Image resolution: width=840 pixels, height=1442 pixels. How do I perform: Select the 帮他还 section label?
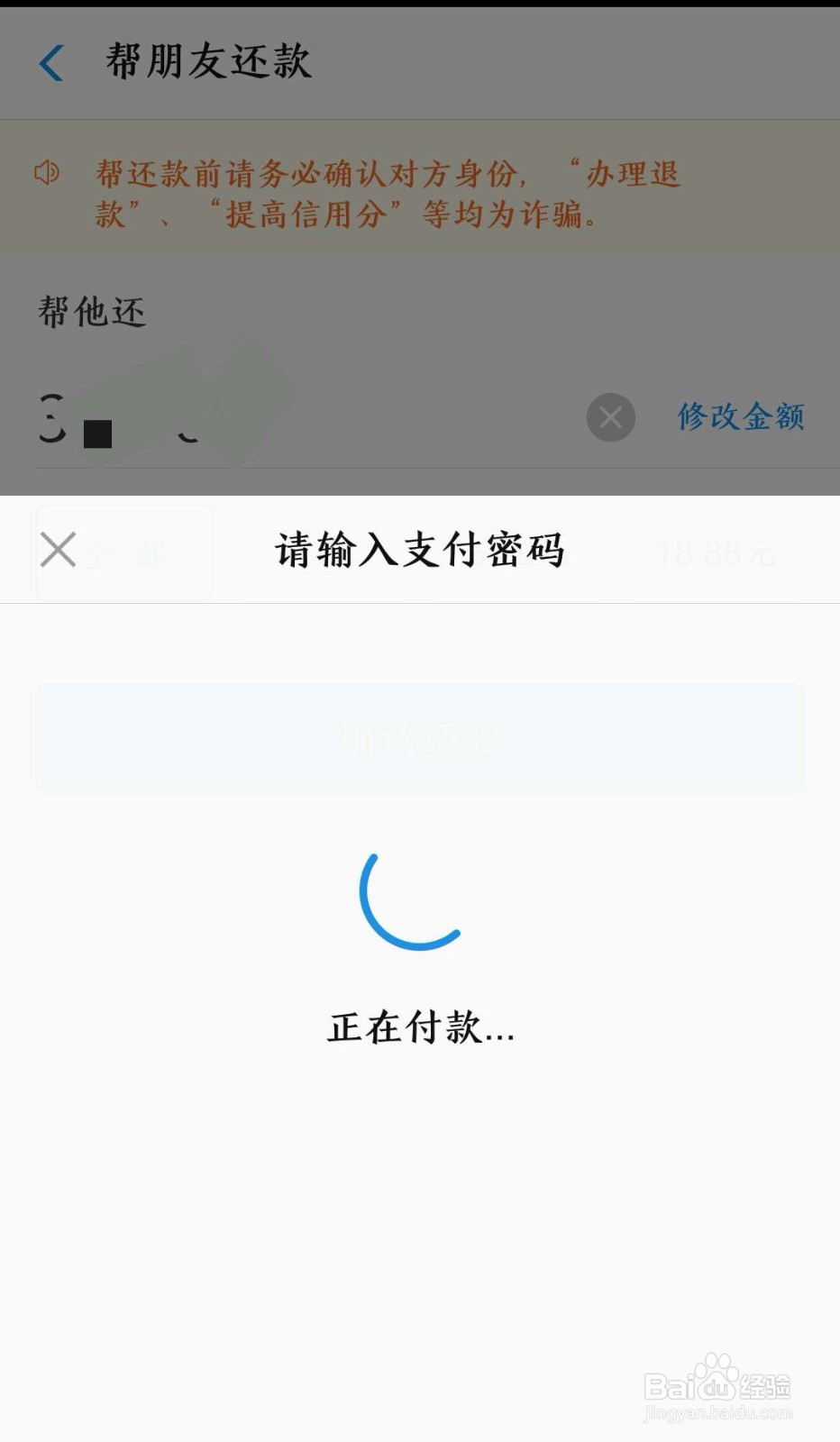pyautogui.click(x=89, y=313)
